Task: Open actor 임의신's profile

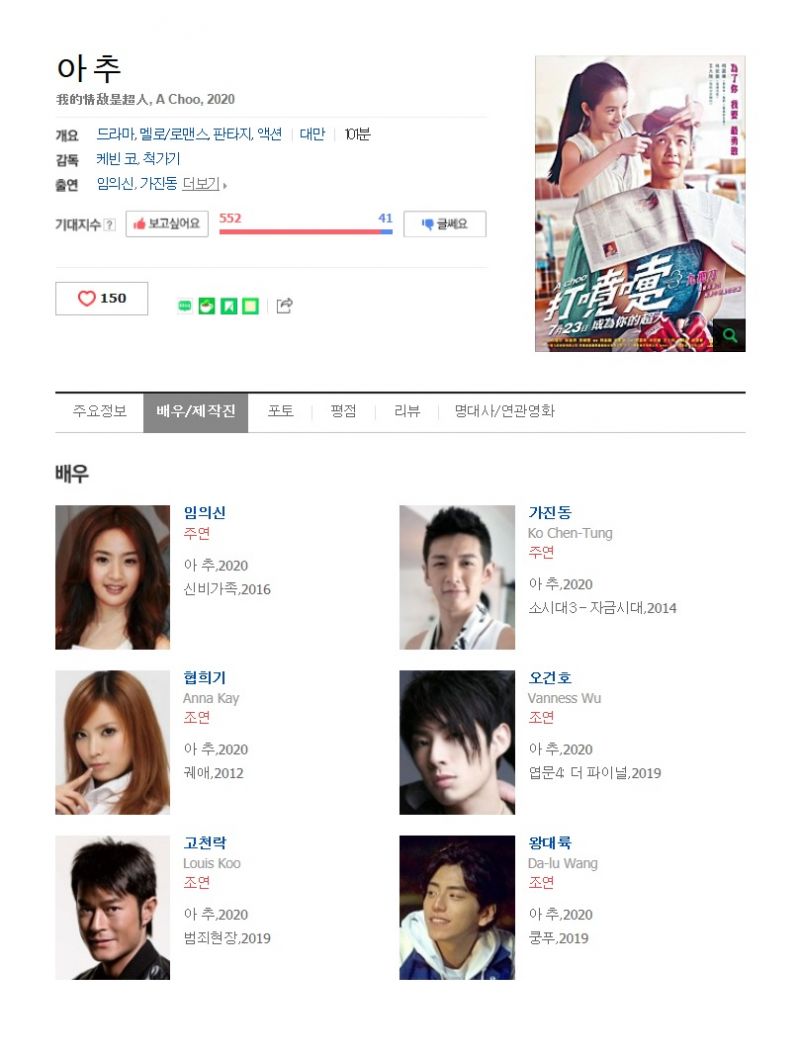Action: [204, 512]
